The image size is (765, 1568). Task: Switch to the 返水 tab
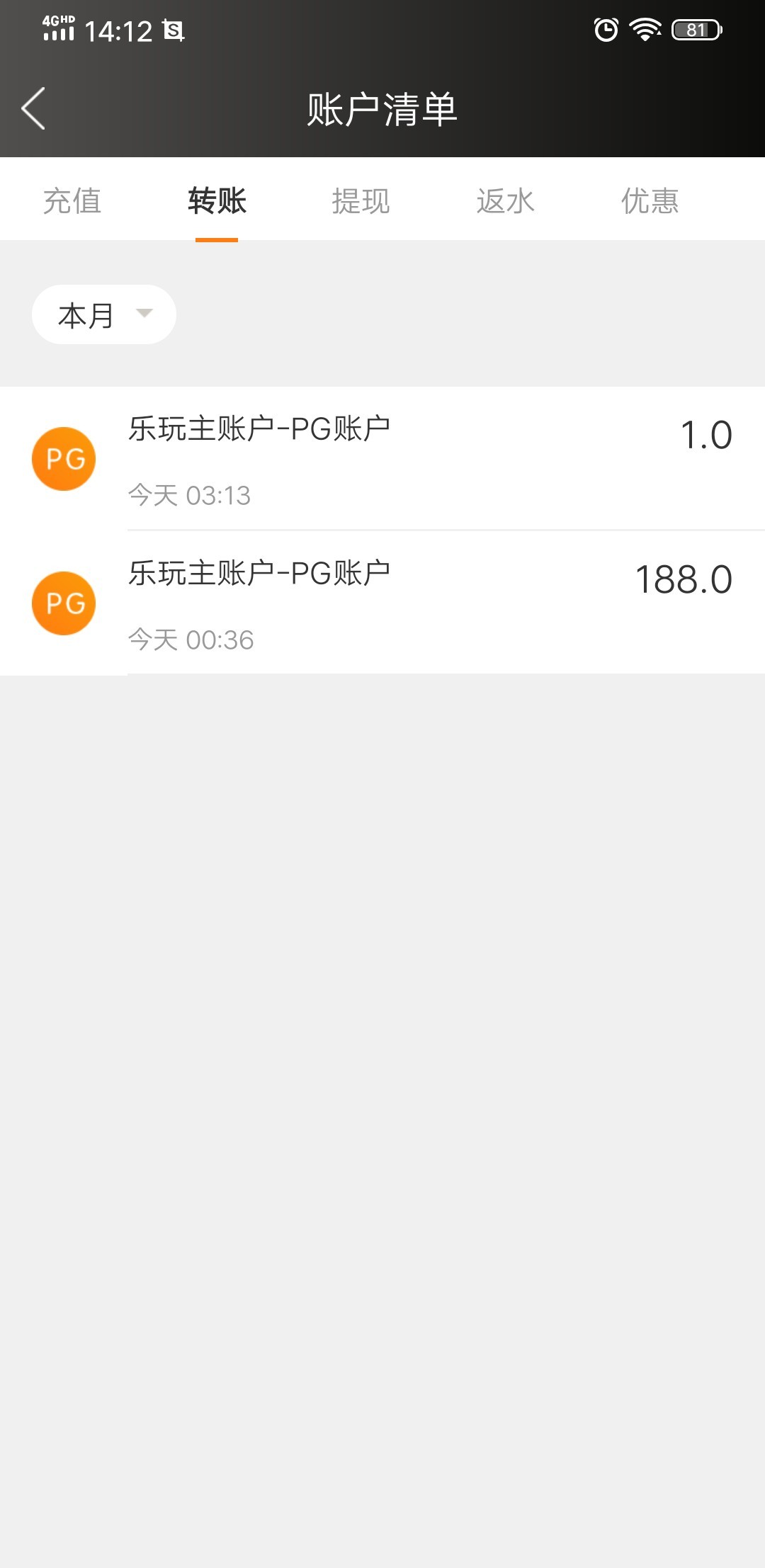point(506,200)
